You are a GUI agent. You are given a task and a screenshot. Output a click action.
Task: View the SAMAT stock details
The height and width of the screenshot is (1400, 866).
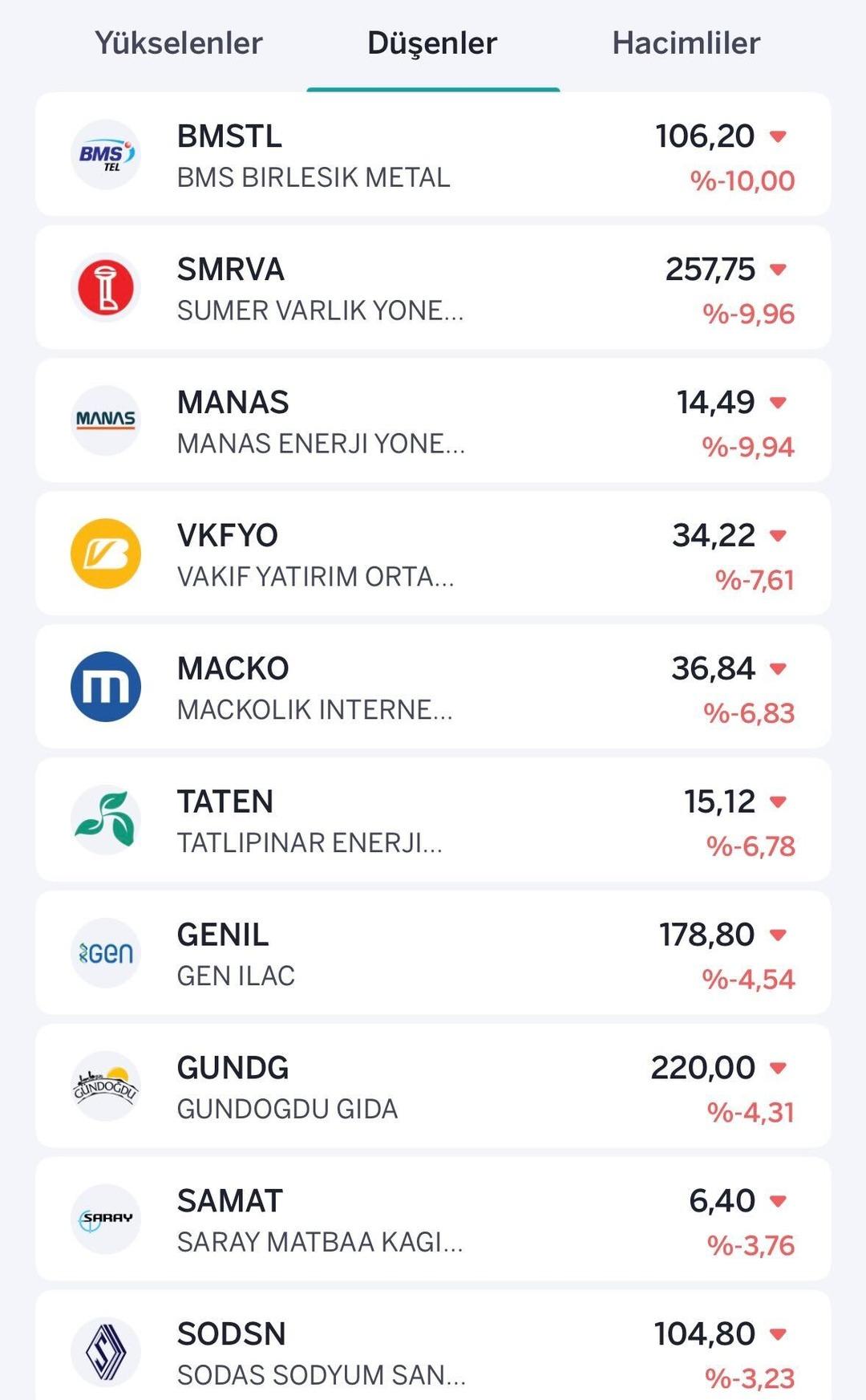(x=433, y=1218)
